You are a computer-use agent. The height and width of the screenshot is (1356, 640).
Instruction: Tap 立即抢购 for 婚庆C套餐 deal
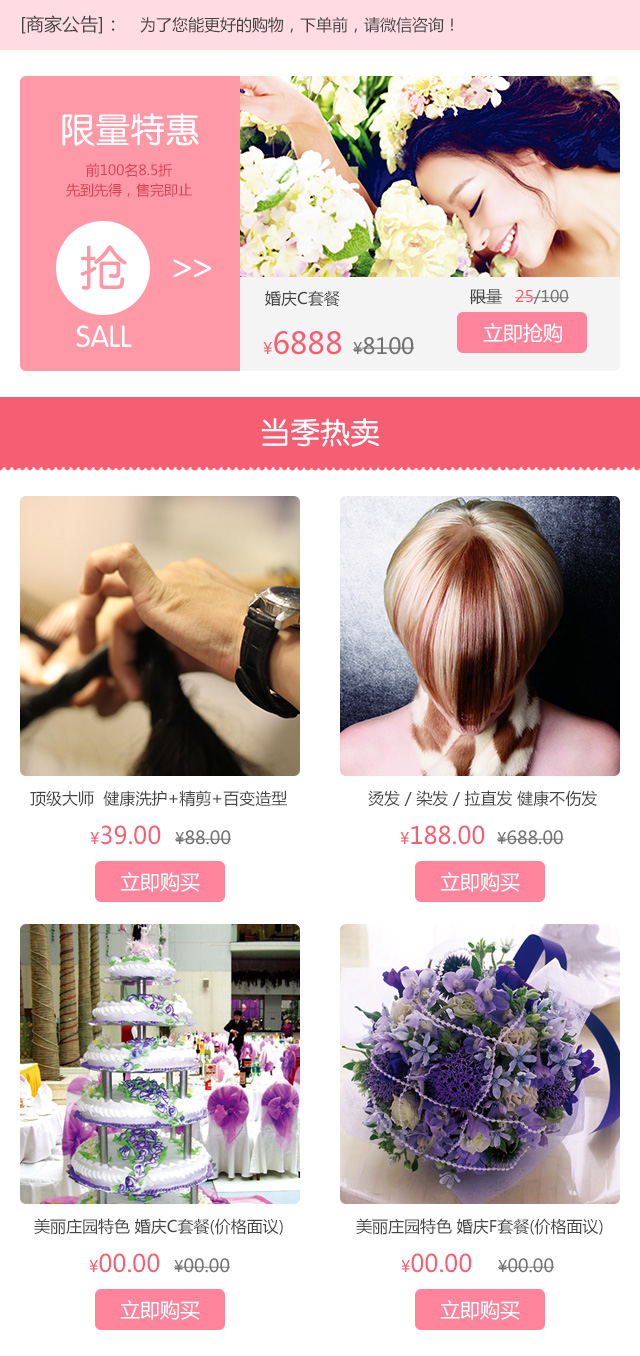coord(521,333)
